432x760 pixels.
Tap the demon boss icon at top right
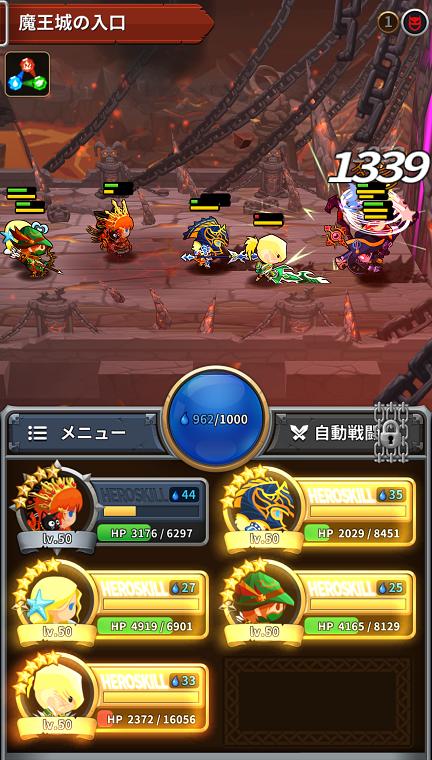[x=415, y=22]
